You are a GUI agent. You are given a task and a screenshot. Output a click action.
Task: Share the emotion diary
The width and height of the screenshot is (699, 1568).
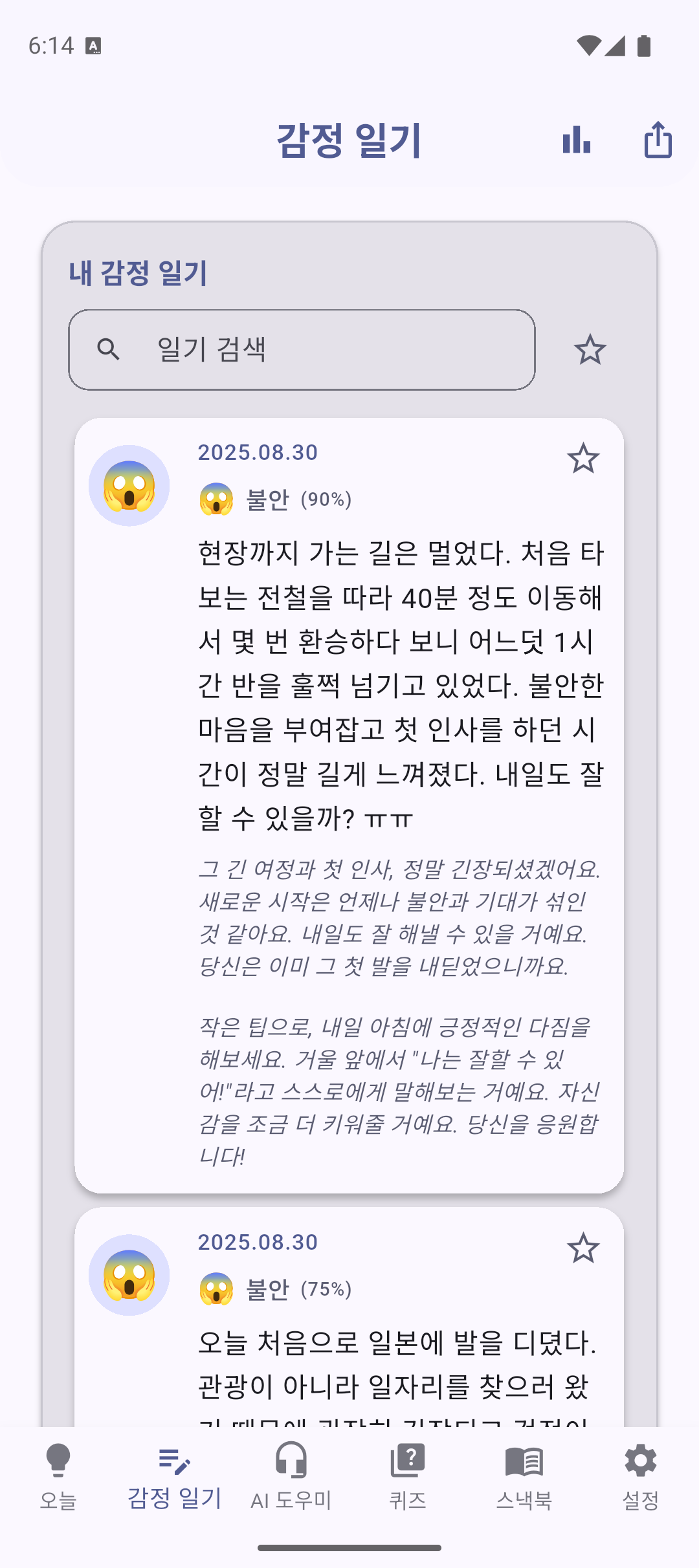(x=658, y=140)
